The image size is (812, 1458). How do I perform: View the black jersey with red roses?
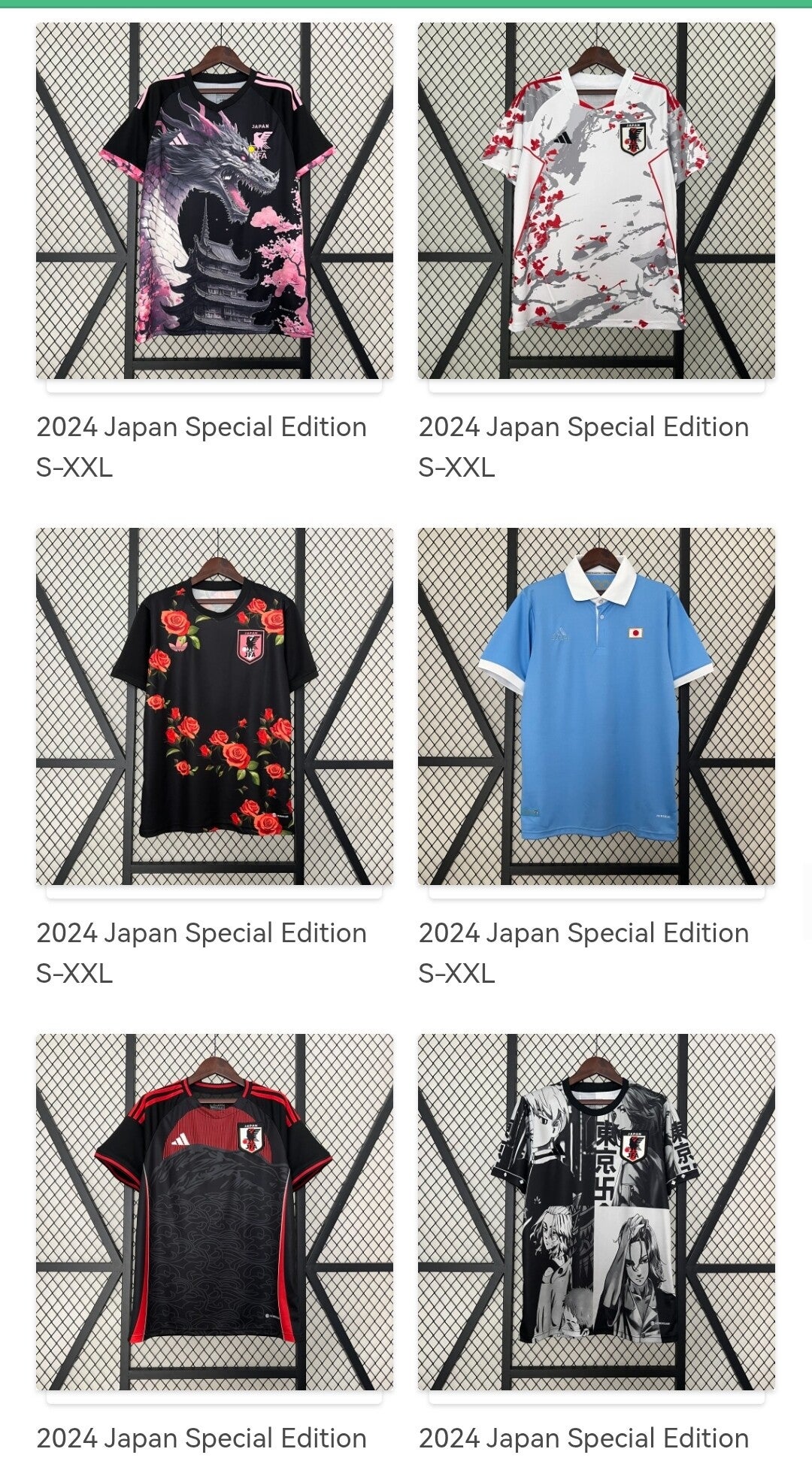pyautogui.click(x=214, y=706)
